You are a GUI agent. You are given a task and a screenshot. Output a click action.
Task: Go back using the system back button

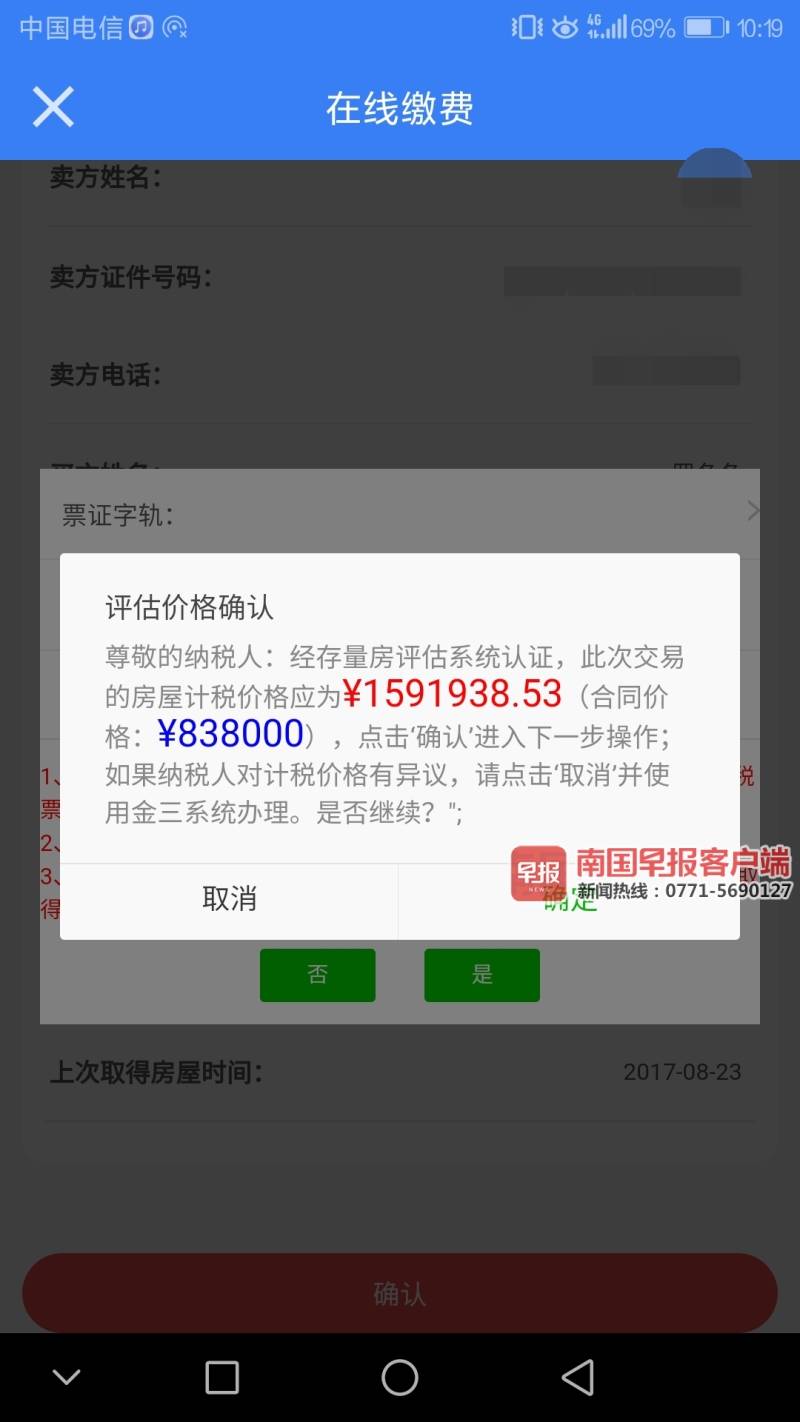coord(578,1377)
